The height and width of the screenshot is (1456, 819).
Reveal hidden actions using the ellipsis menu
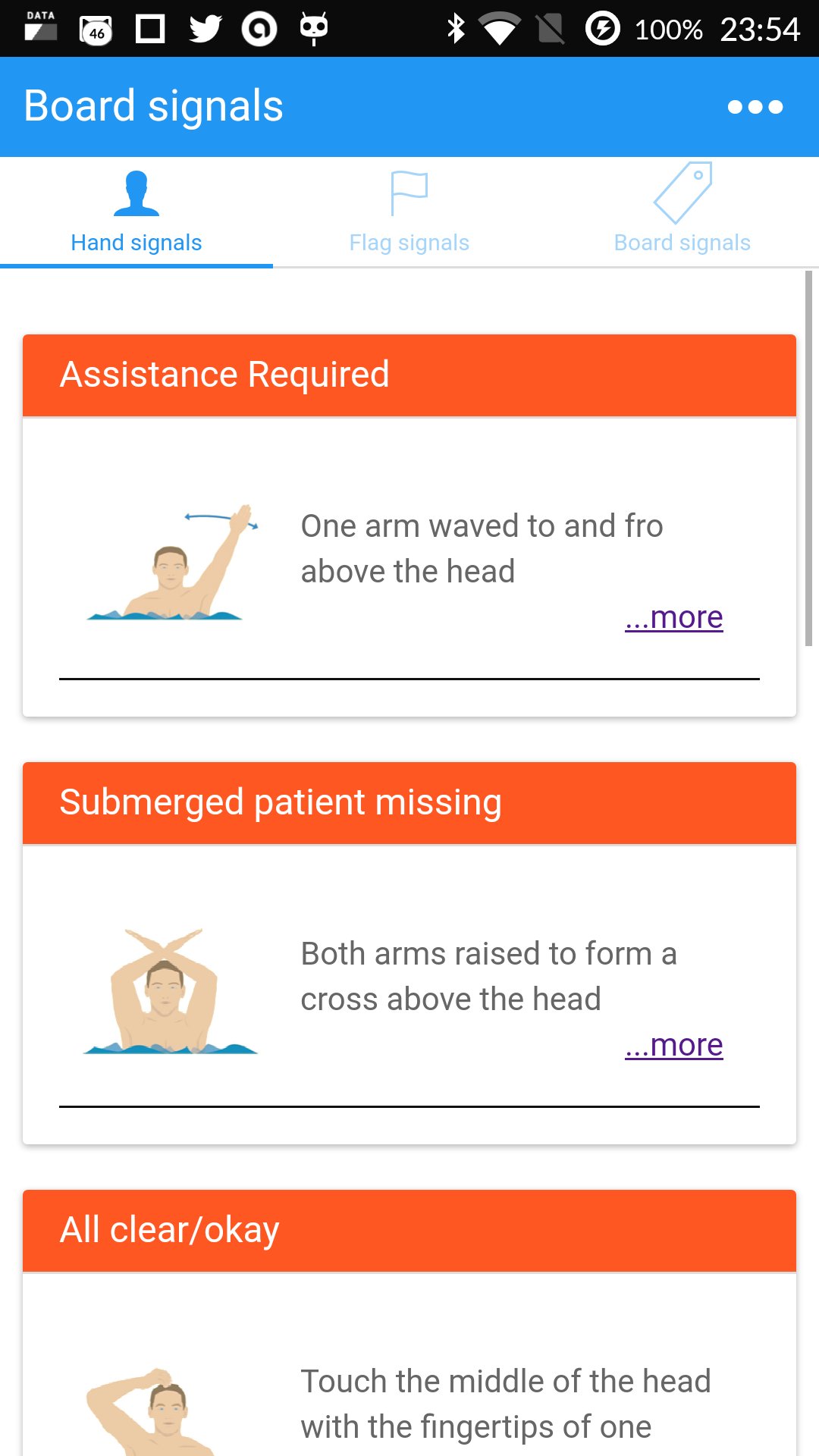click(755, 106)
